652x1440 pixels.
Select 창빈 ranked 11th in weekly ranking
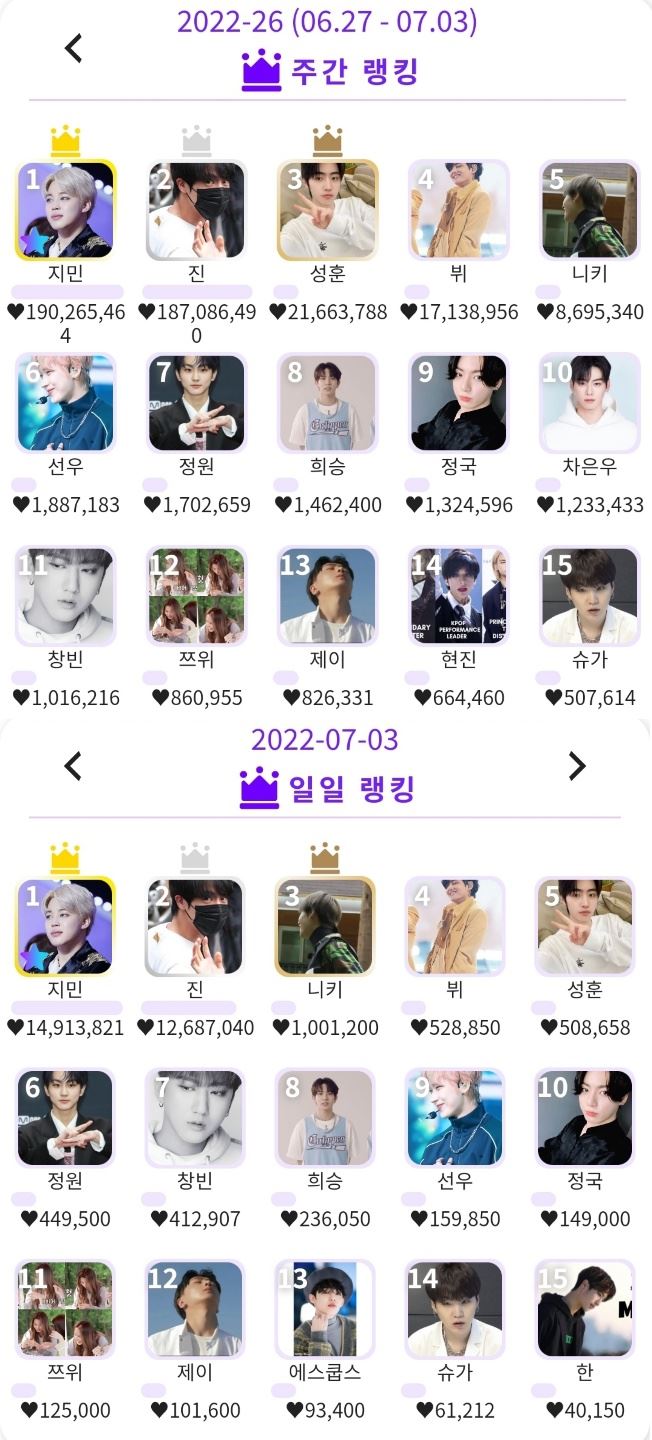(x=66, y=596)
